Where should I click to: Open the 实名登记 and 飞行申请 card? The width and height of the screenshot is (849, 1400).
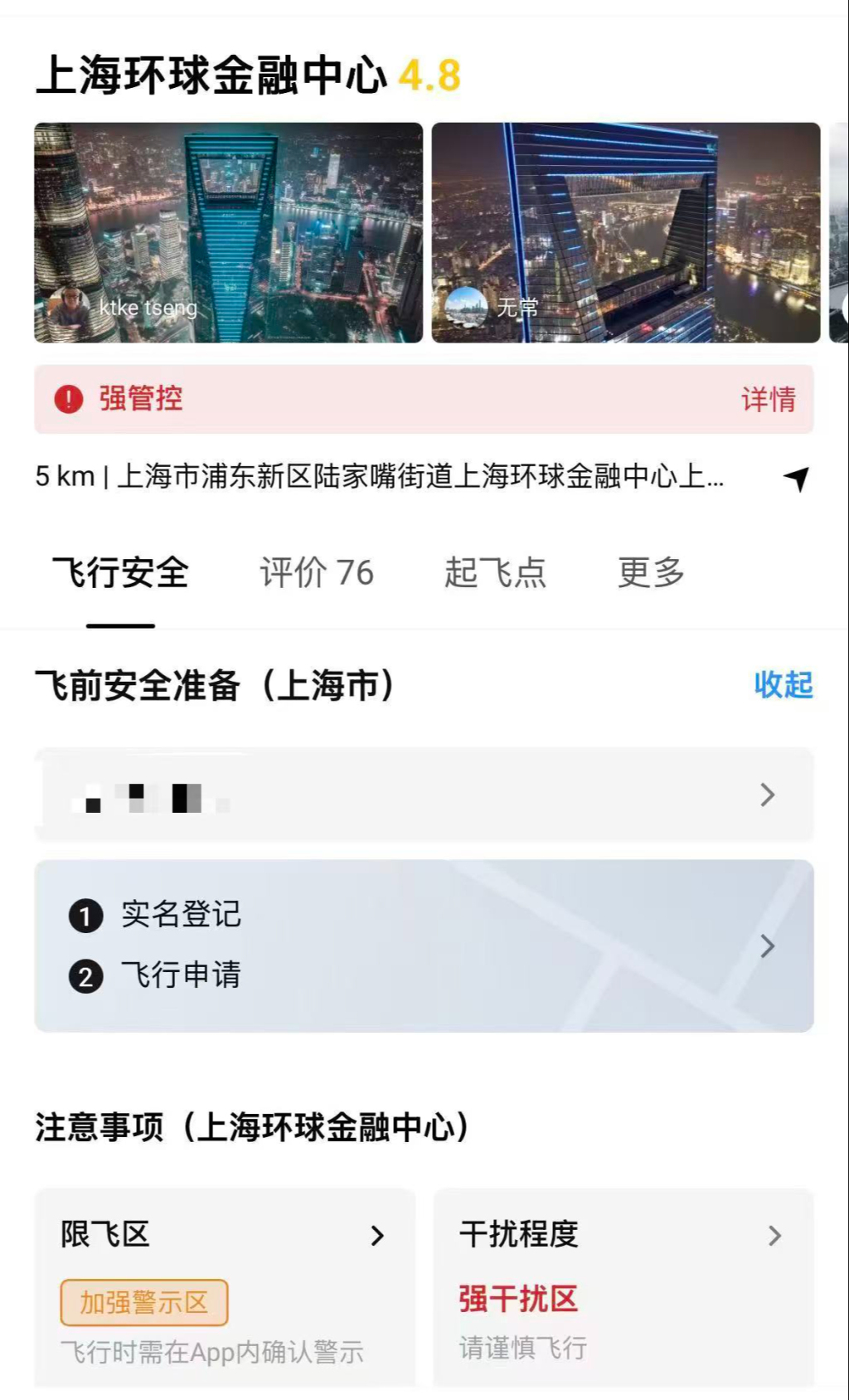tap(423, 945)
